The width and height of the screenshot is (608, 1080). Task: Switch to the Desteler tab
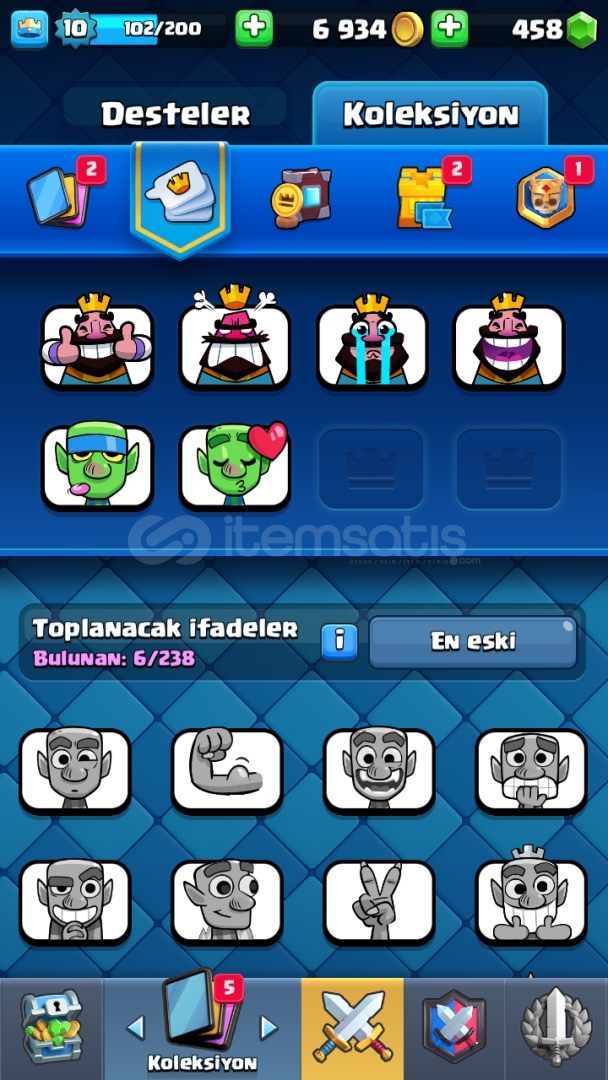pyautogui.click(x=176, y=114)
